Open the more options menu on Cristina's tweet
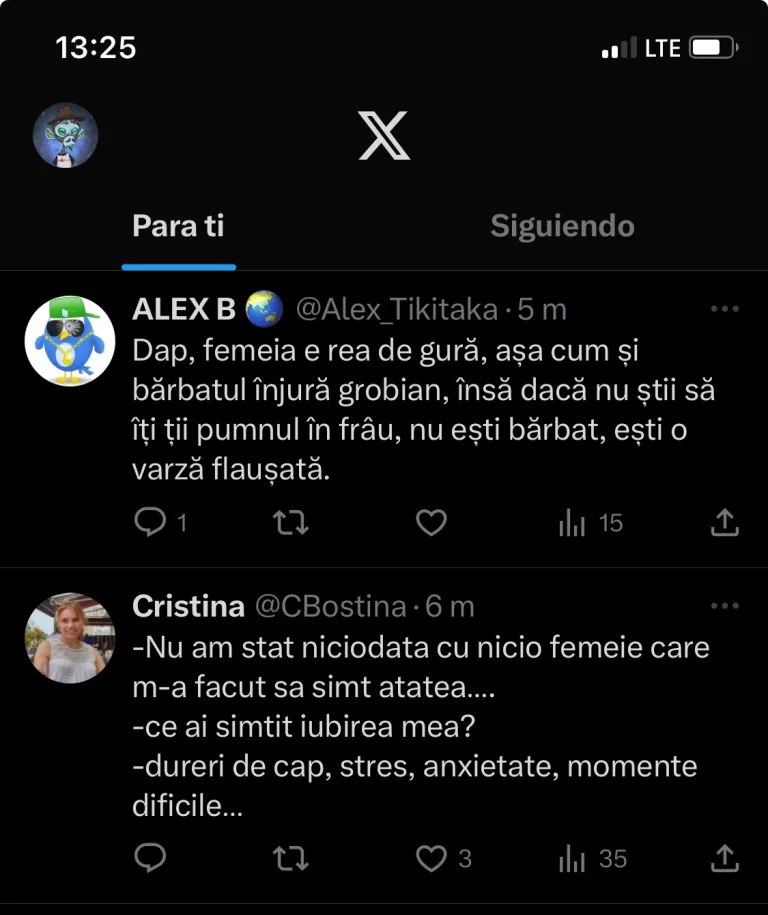Viewport: 768px width, 915px height. tap(722, 604)
